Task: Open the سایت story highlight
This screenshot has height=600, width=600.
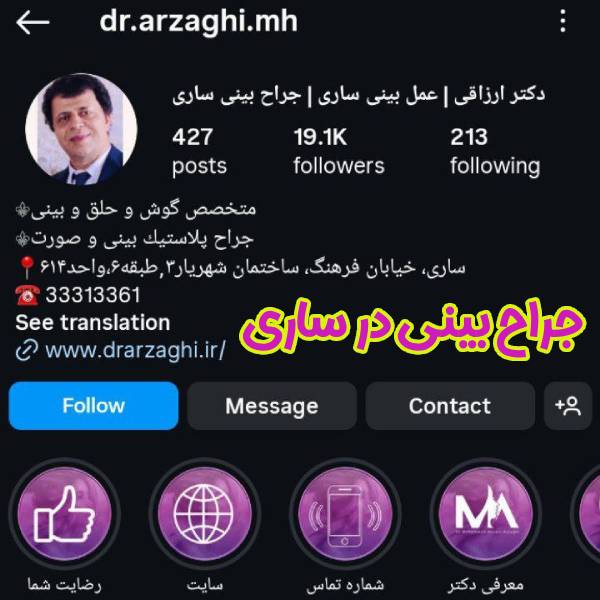Action: [203, 513]
